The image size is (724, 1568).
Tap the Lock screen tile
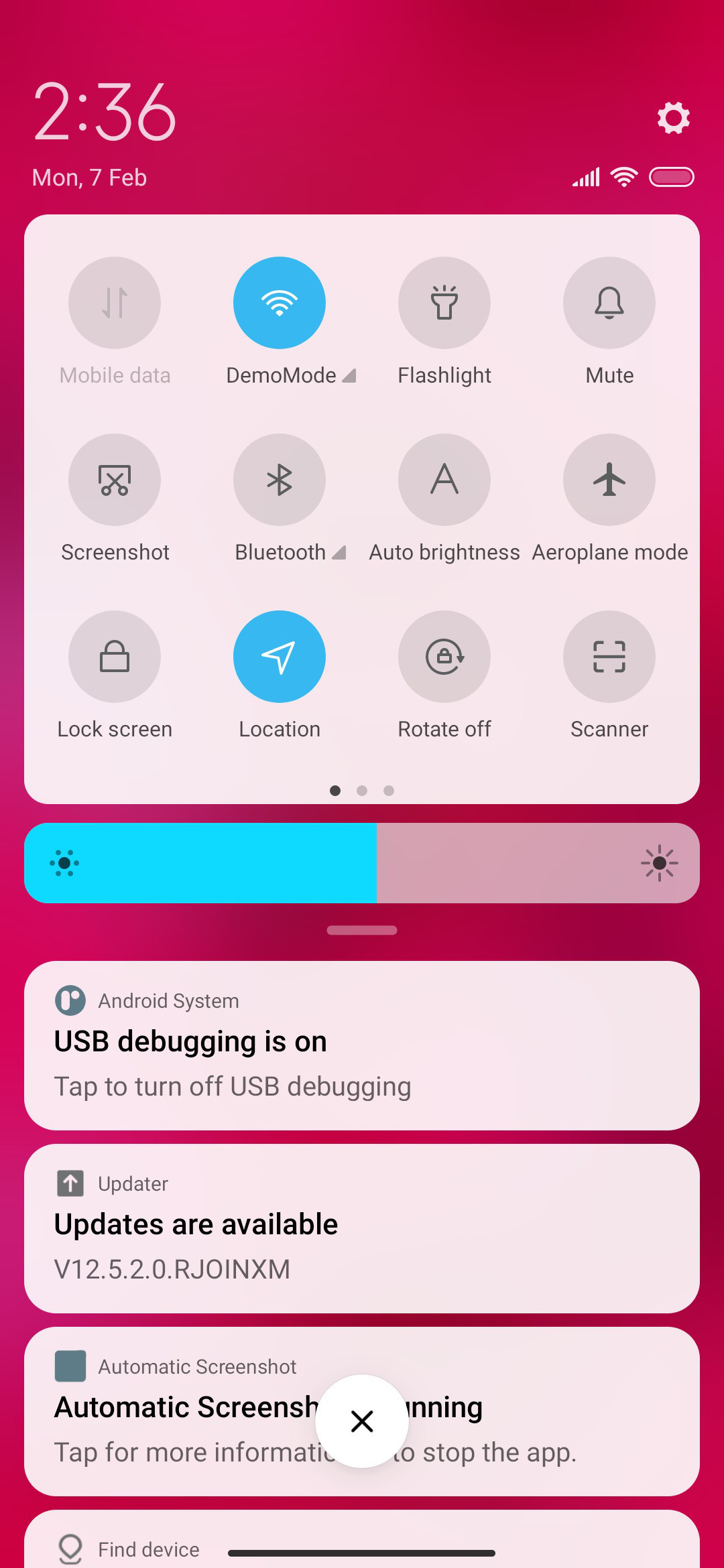(x=115, y=657)
